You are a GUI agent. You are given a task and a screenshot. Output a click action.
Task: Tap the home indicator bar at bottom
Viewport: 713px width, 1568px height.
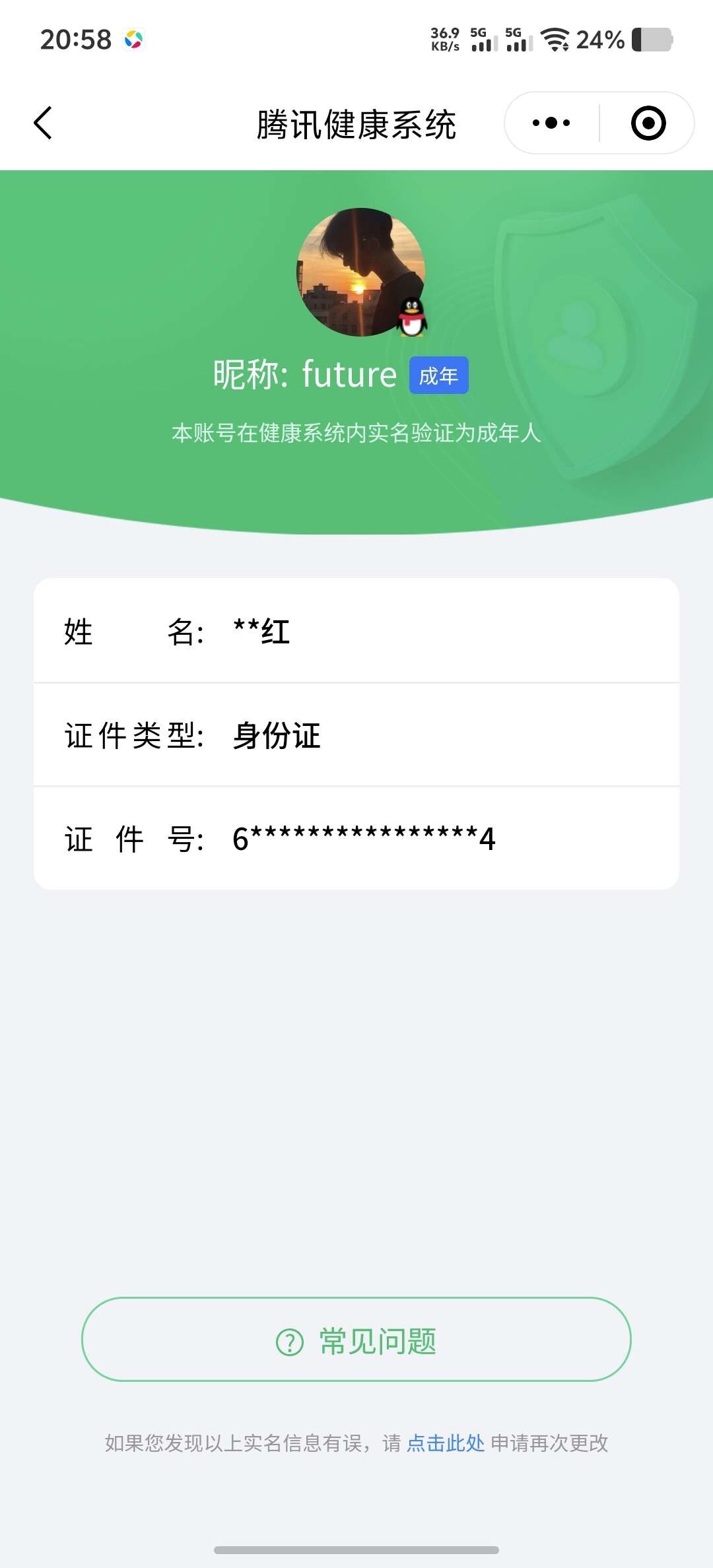point(356,1551)
